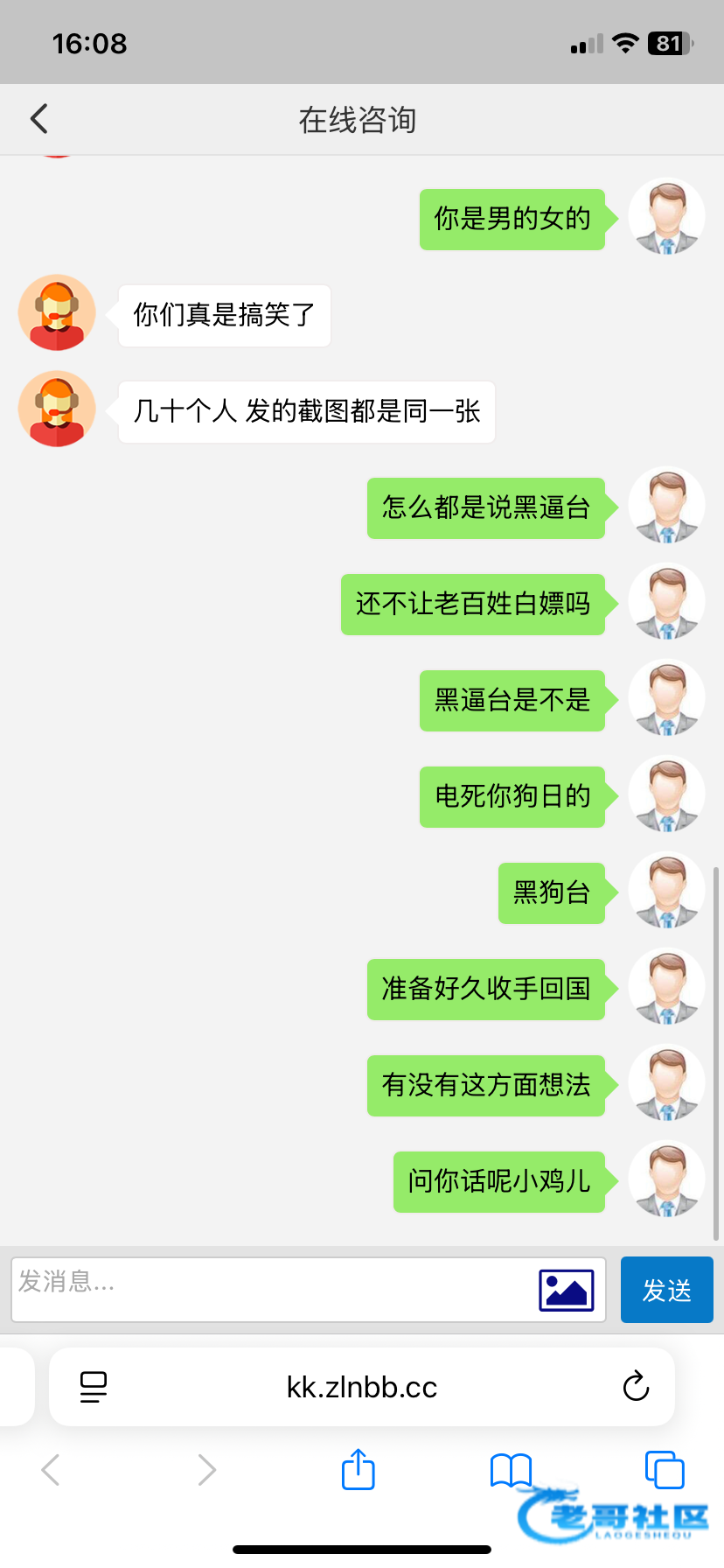724x1568 pixels.
Task: Reload the page in Safari
Action: [x=636, y=1386]
